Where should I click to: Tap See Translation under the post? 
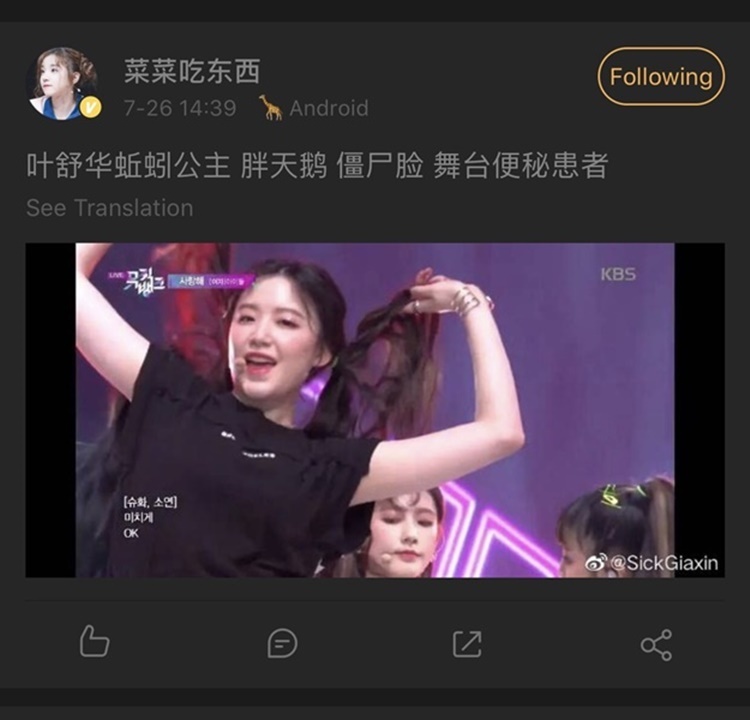tap(110, 208)
